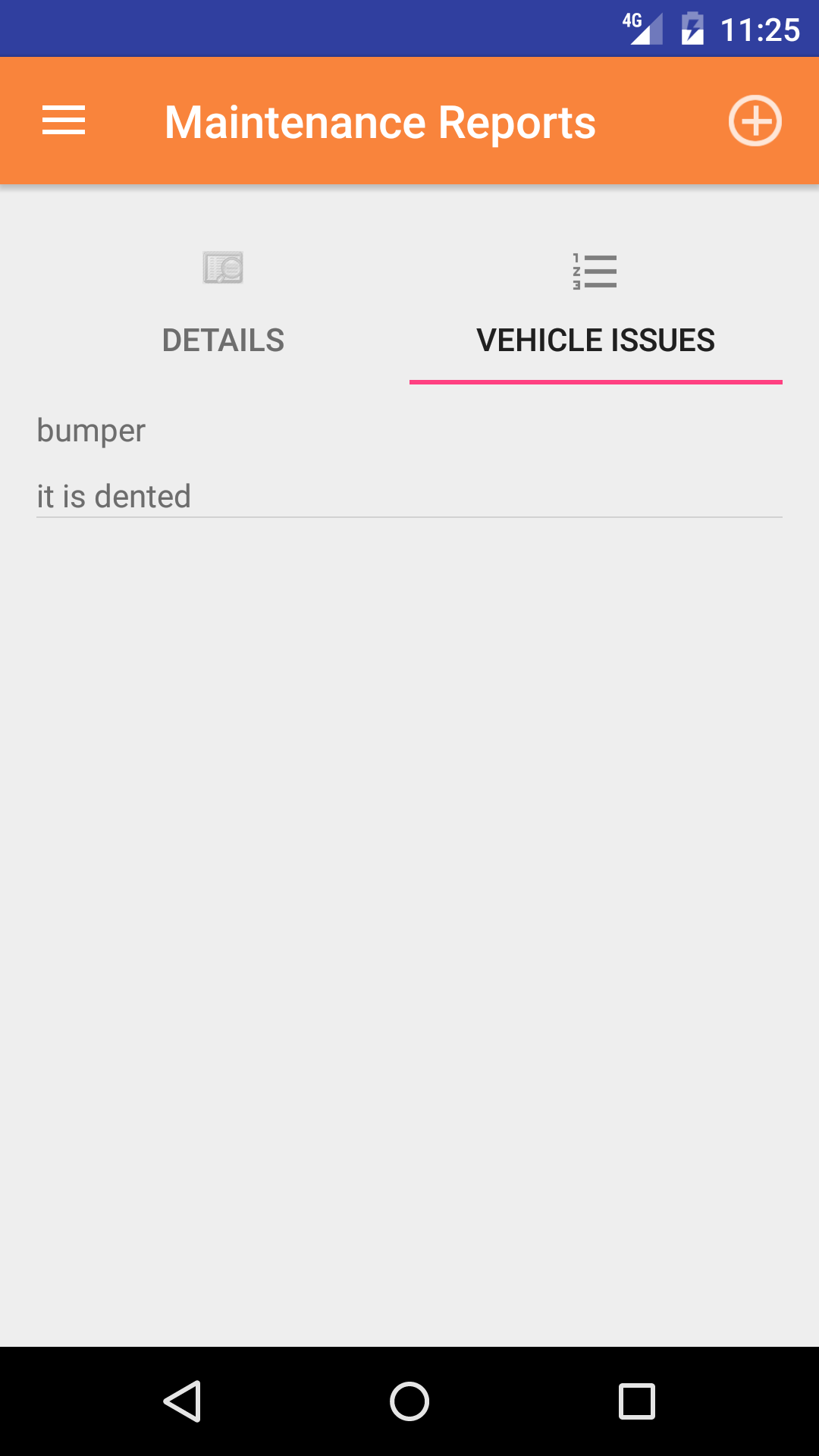Open the bumper issue entry

(x=409, y=463)
